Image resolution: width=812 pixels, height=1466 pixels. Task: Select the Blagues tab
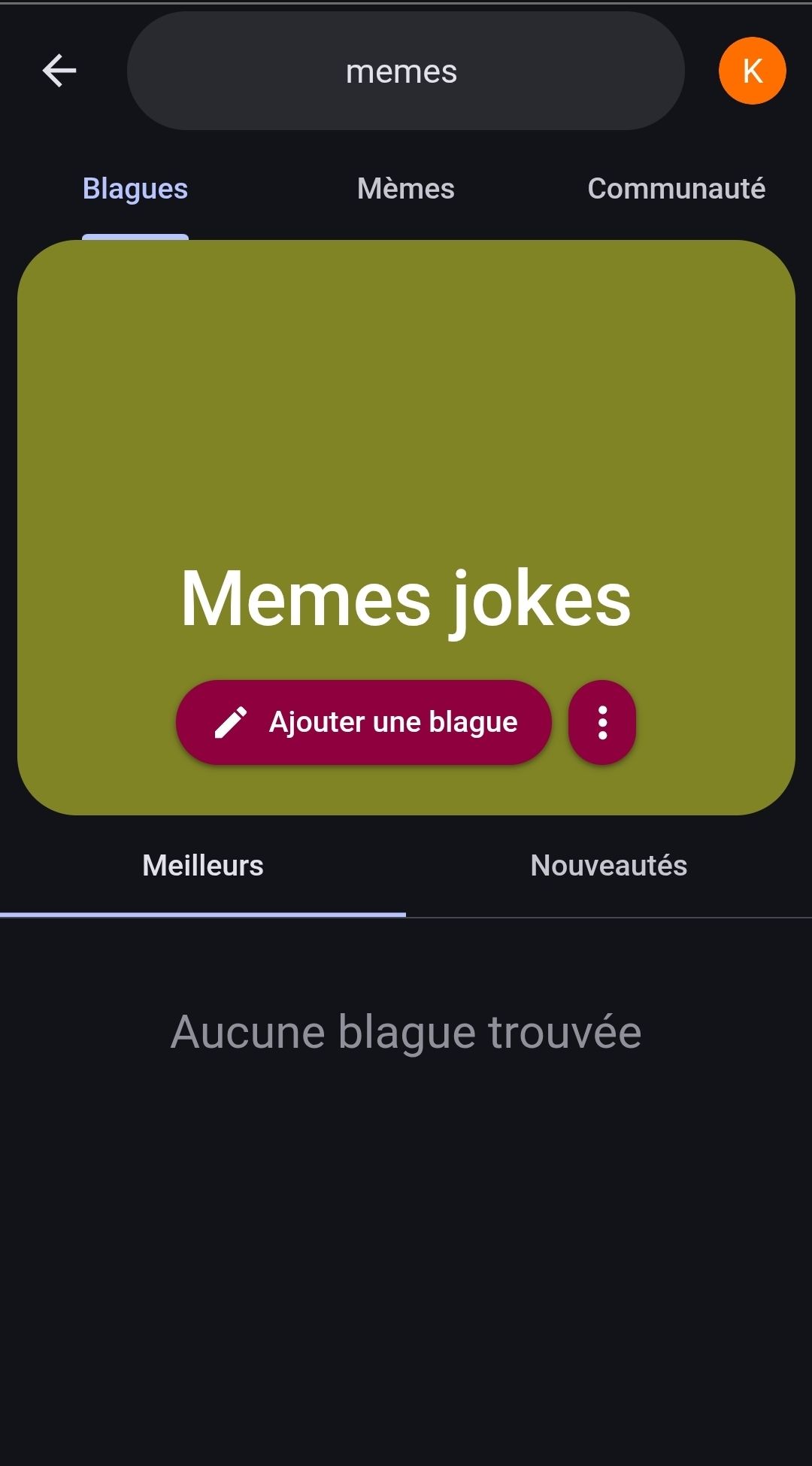click(x=135, y=189)
